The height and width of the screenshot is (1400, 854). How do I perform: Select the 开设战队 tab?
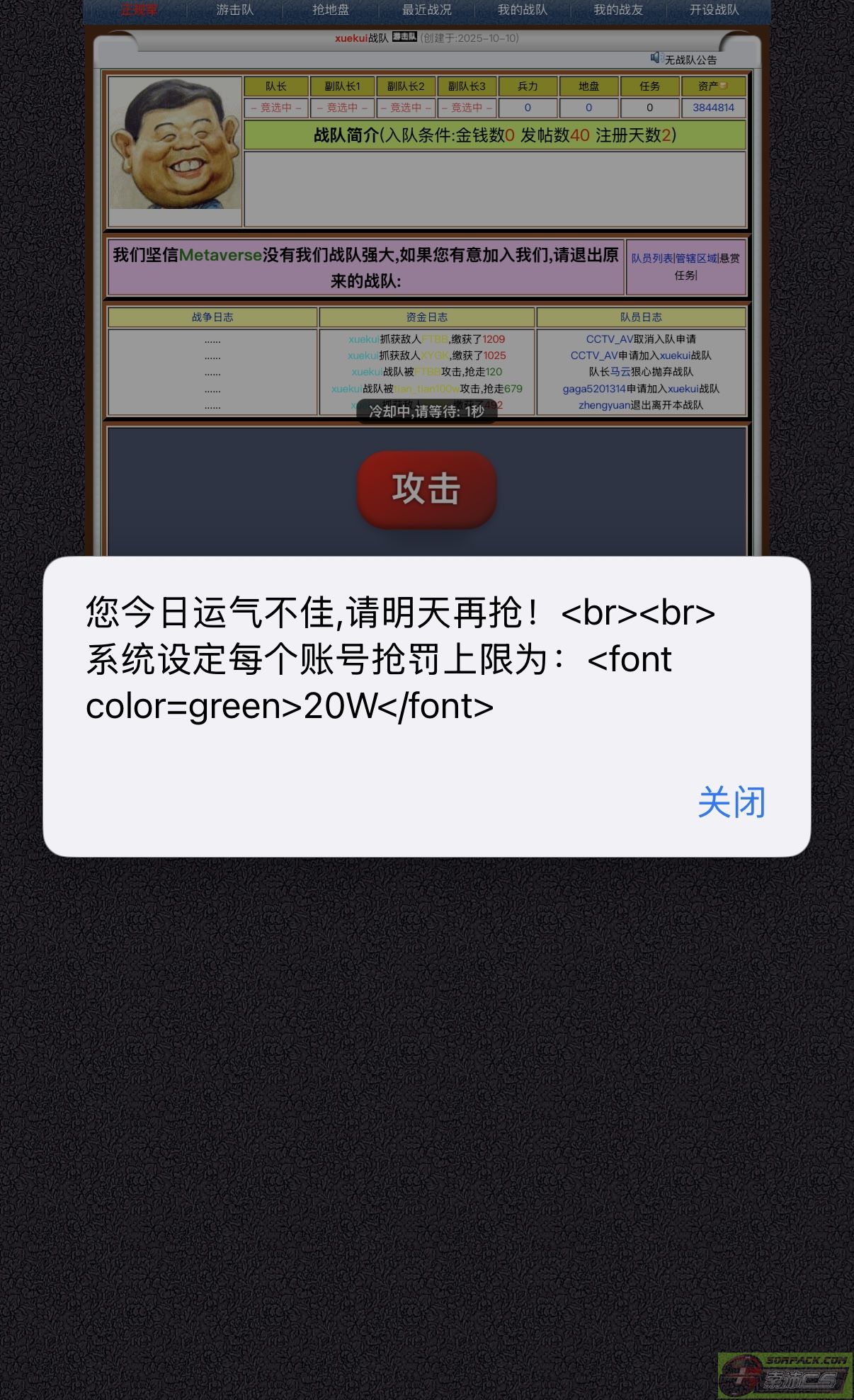714,10
